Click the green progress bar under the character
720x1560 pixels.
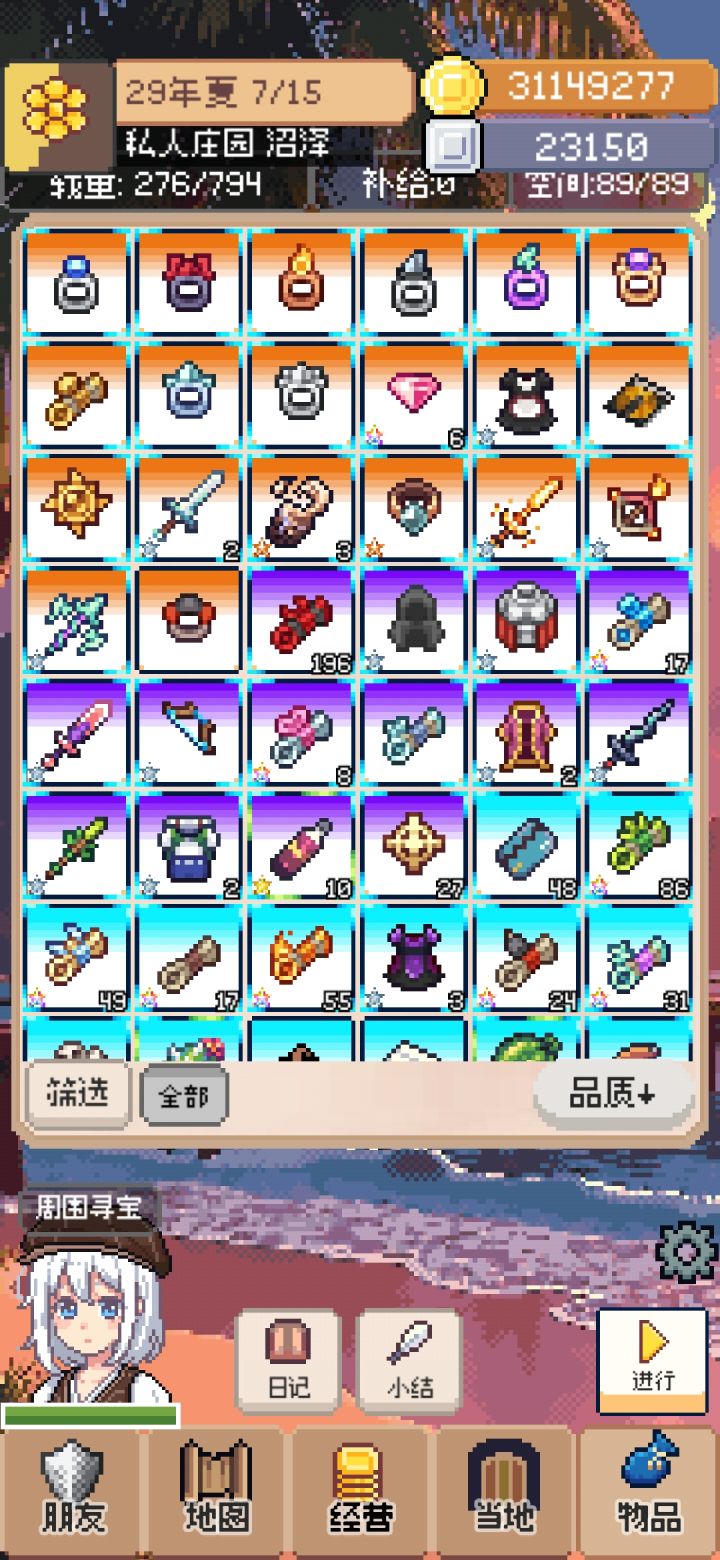pyautogui.click(x=92, y=1416)
